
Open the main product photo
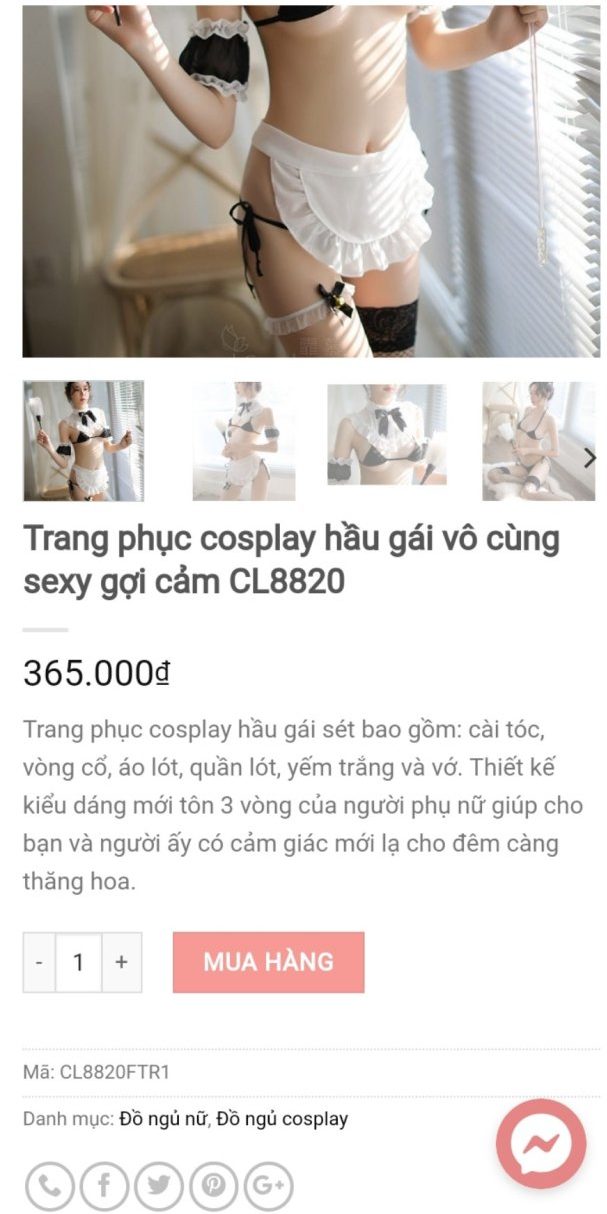(310, 180)
